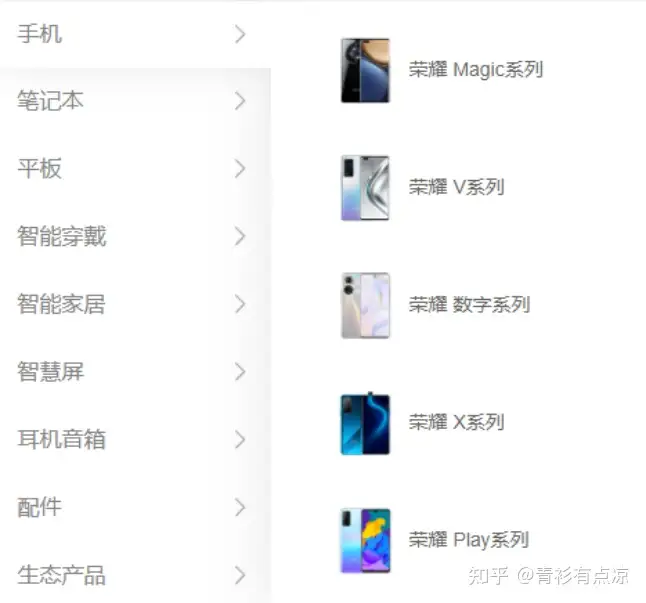View the 荣耀 V系列 phones
Image resolution: width=646 pixels, height=603 pixels.
tap(456, 187)
